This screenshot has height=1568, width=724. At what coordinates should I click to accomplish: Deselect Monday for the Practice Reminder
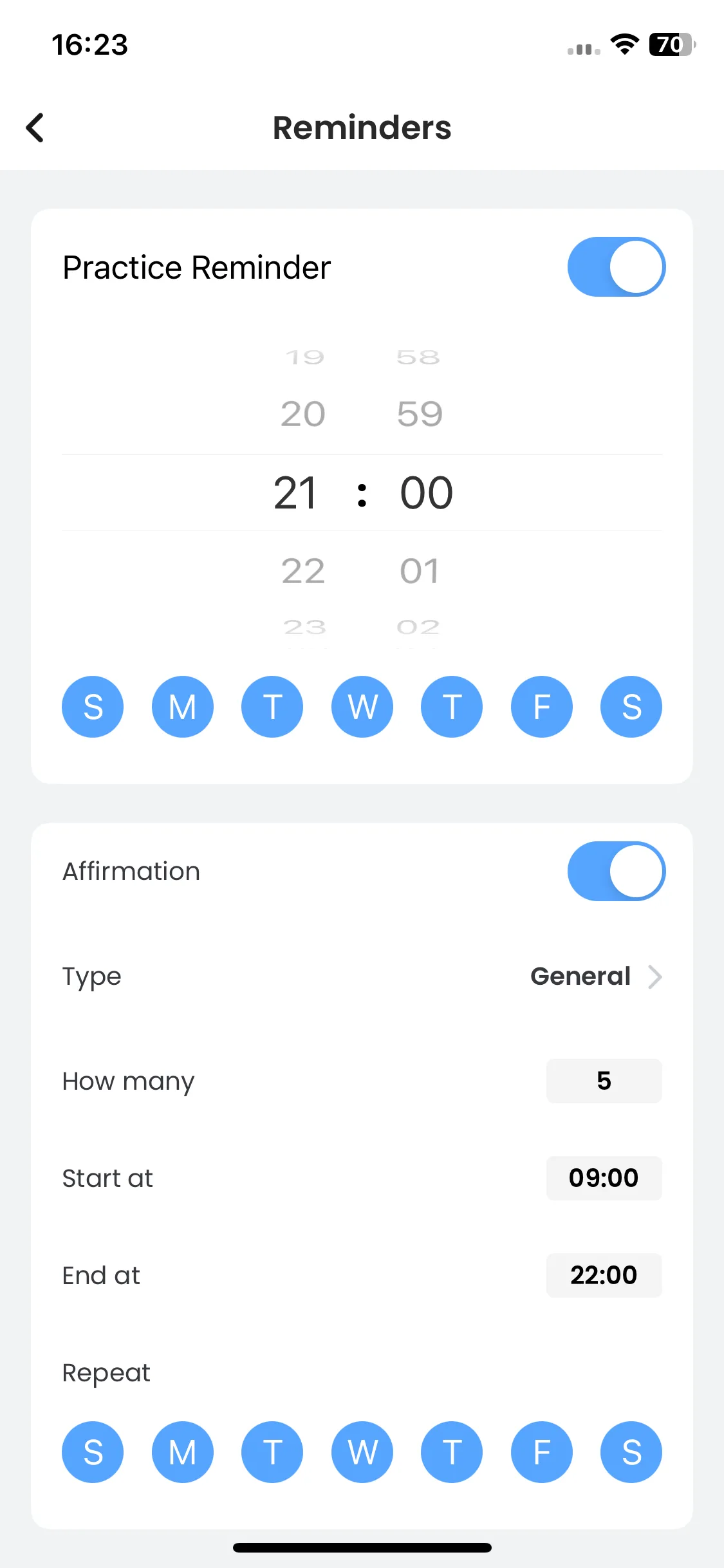(x=183, y=707)
